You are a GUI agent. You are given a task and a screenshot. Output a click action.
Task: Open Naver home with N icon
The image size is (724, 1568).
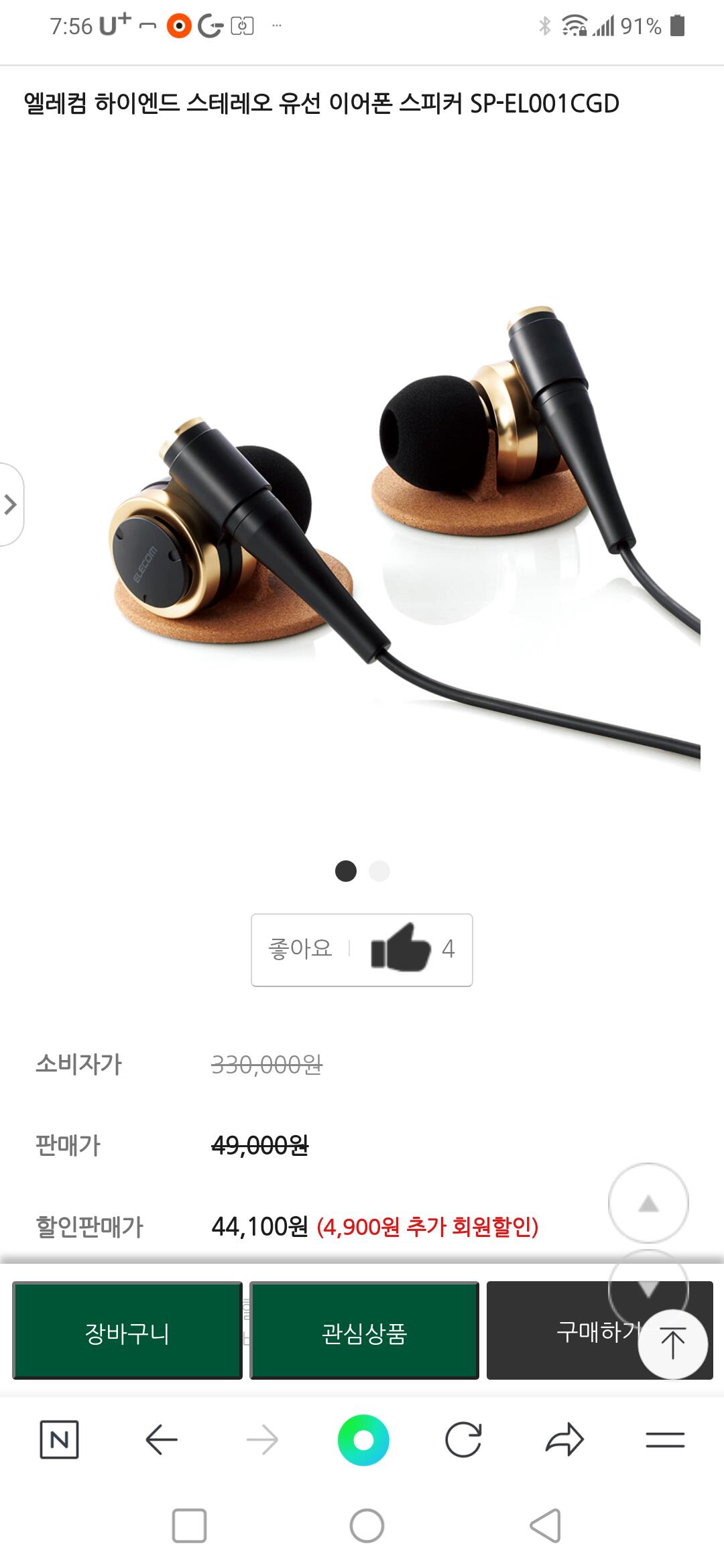[x=59, y=1439]
